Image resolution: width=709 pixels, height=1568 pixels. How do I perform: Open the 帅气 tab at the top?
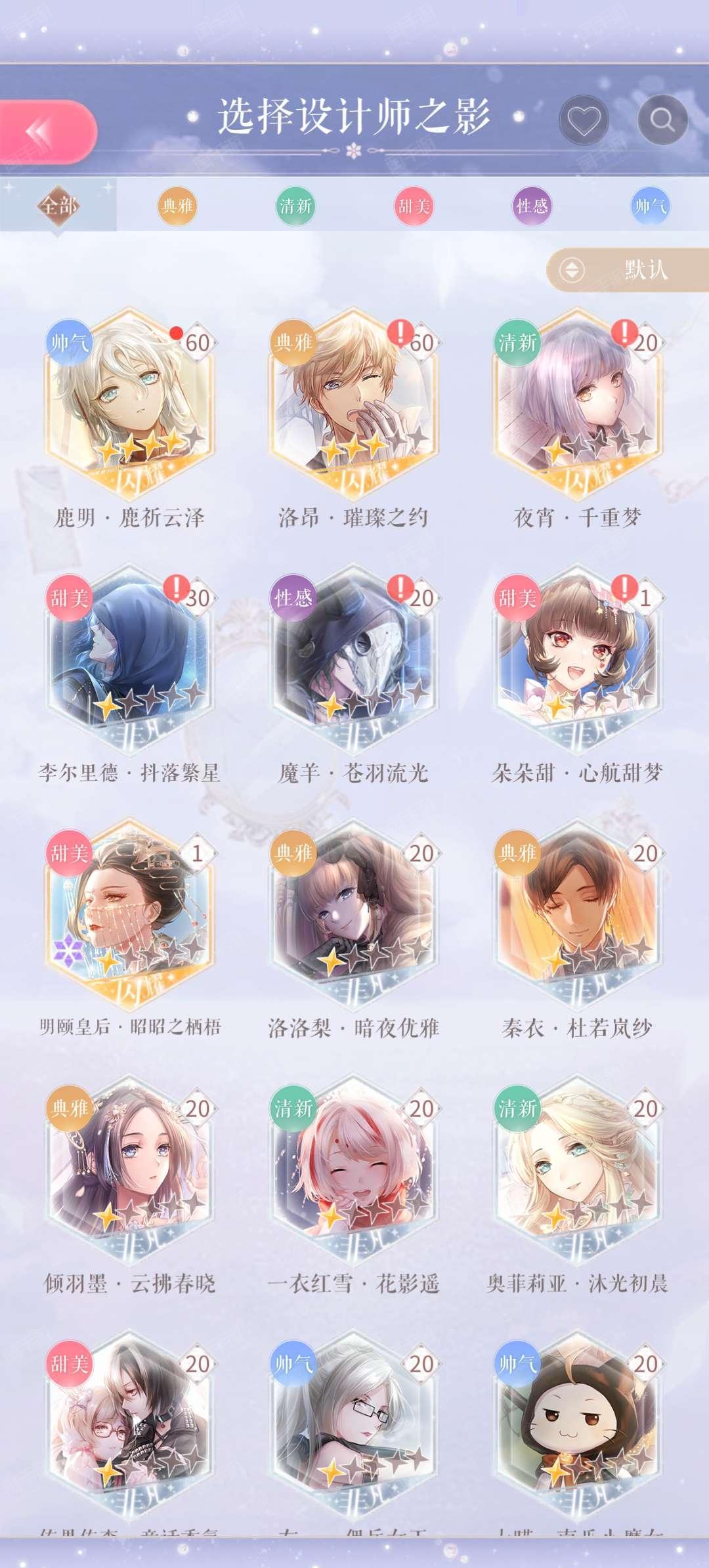point(650,206)
